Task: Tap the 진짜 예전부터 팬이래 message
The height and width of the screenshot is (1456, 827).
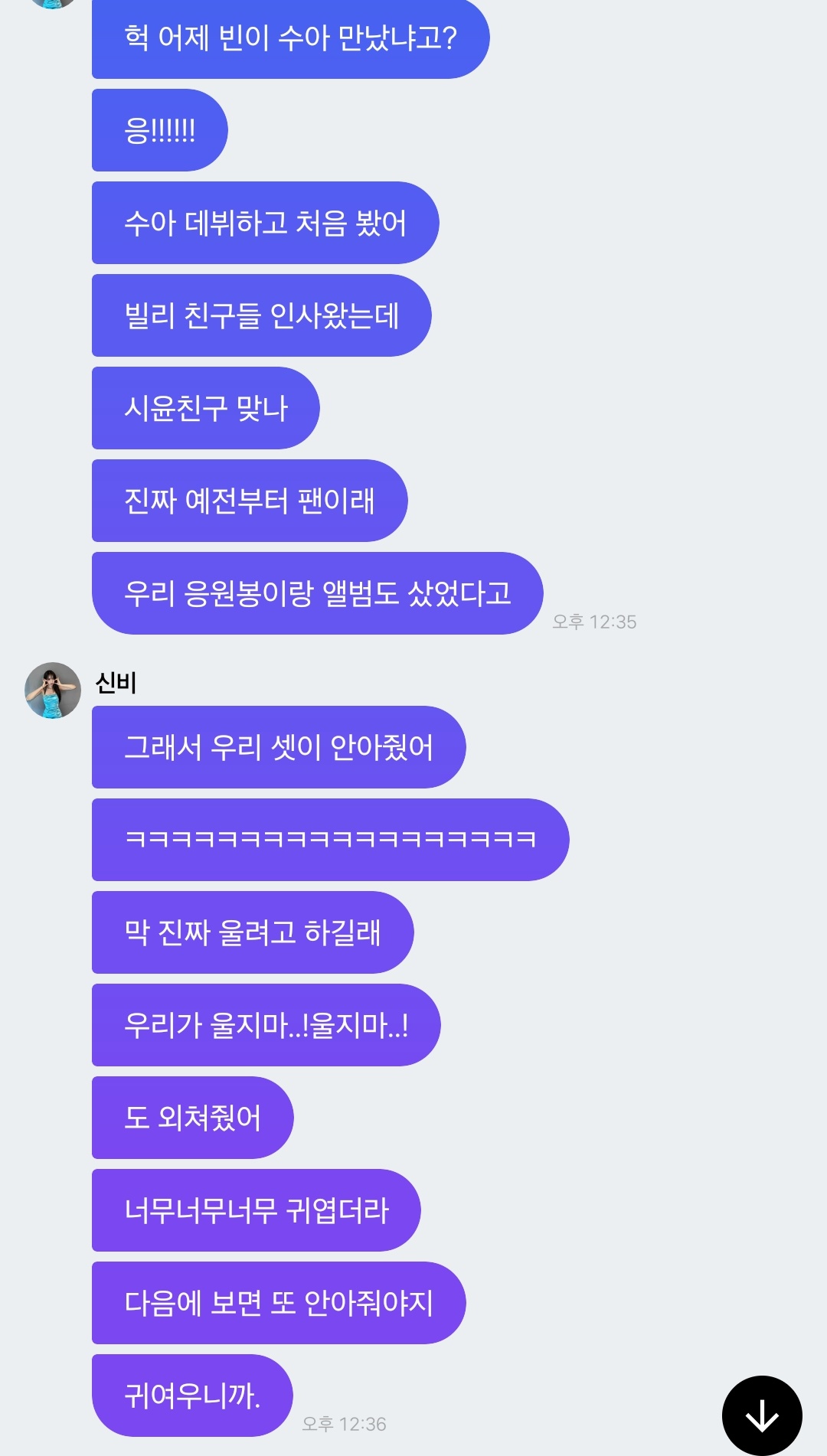Action: (x=249, y=500)
